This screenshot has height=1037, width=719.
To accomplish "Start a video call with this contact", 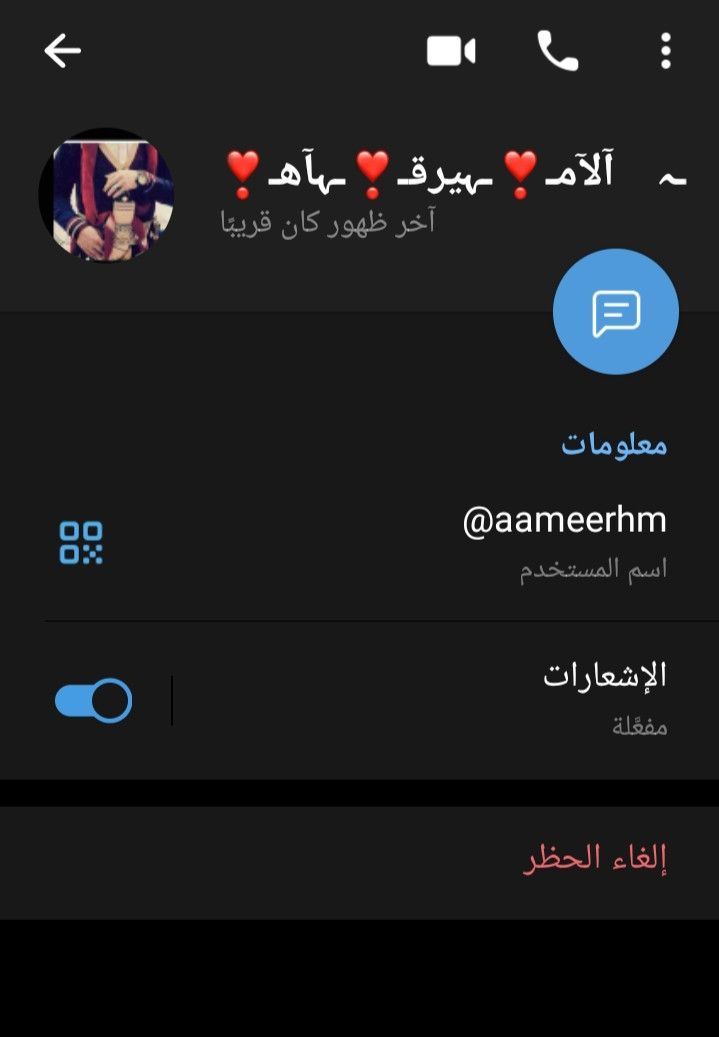I will coord(451,51).
